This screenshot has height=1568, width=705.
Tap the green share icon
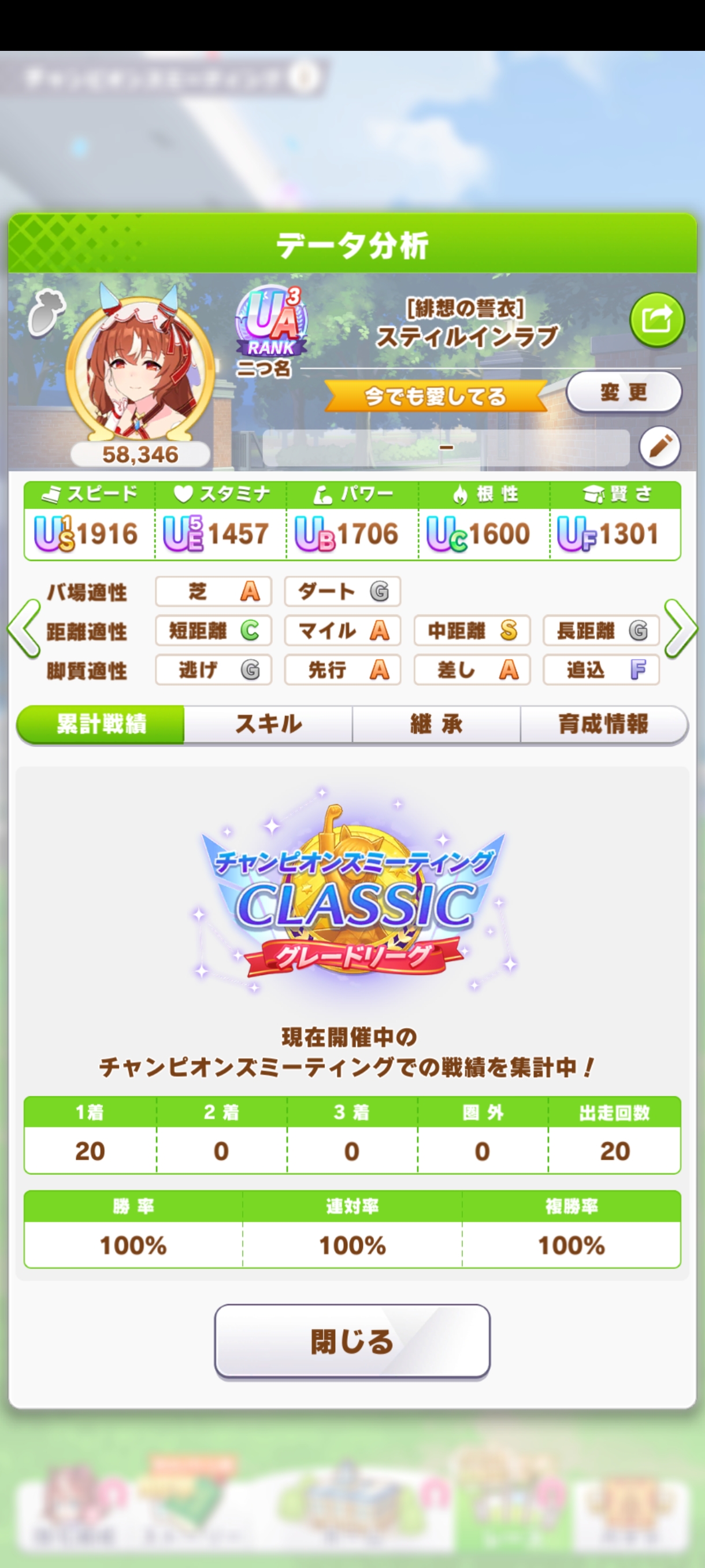[656, 320]
